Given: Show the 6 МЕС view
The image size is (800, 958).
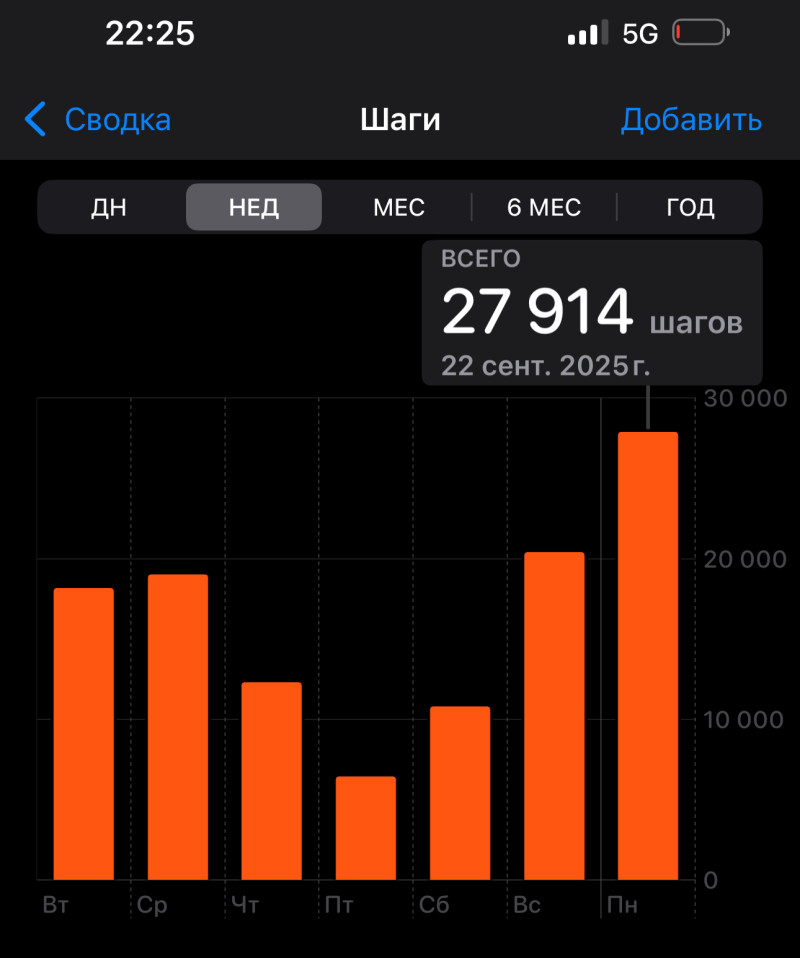Looking at the screenshot, I should point(544,208).
